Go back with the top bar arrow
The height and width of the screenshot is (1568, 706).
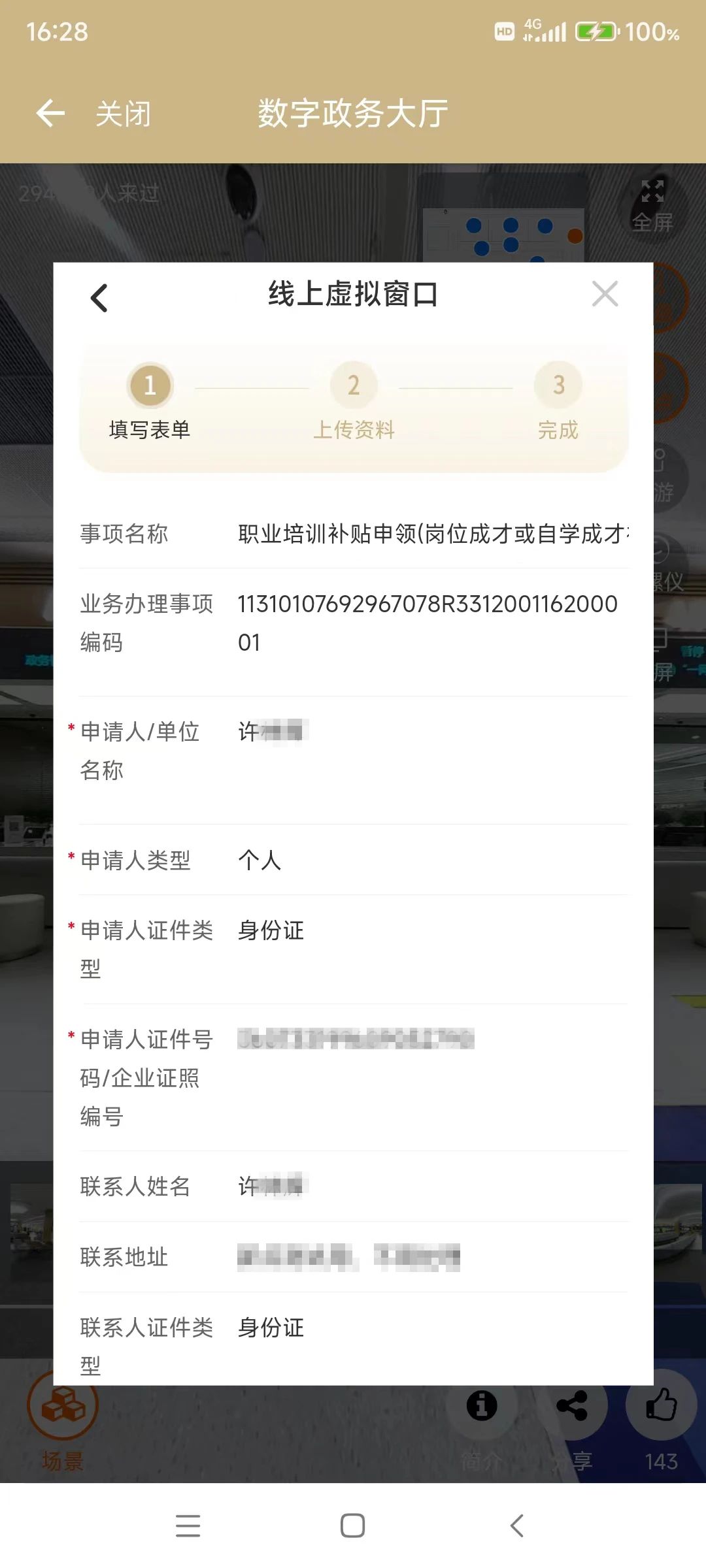[x=50, y=114]
